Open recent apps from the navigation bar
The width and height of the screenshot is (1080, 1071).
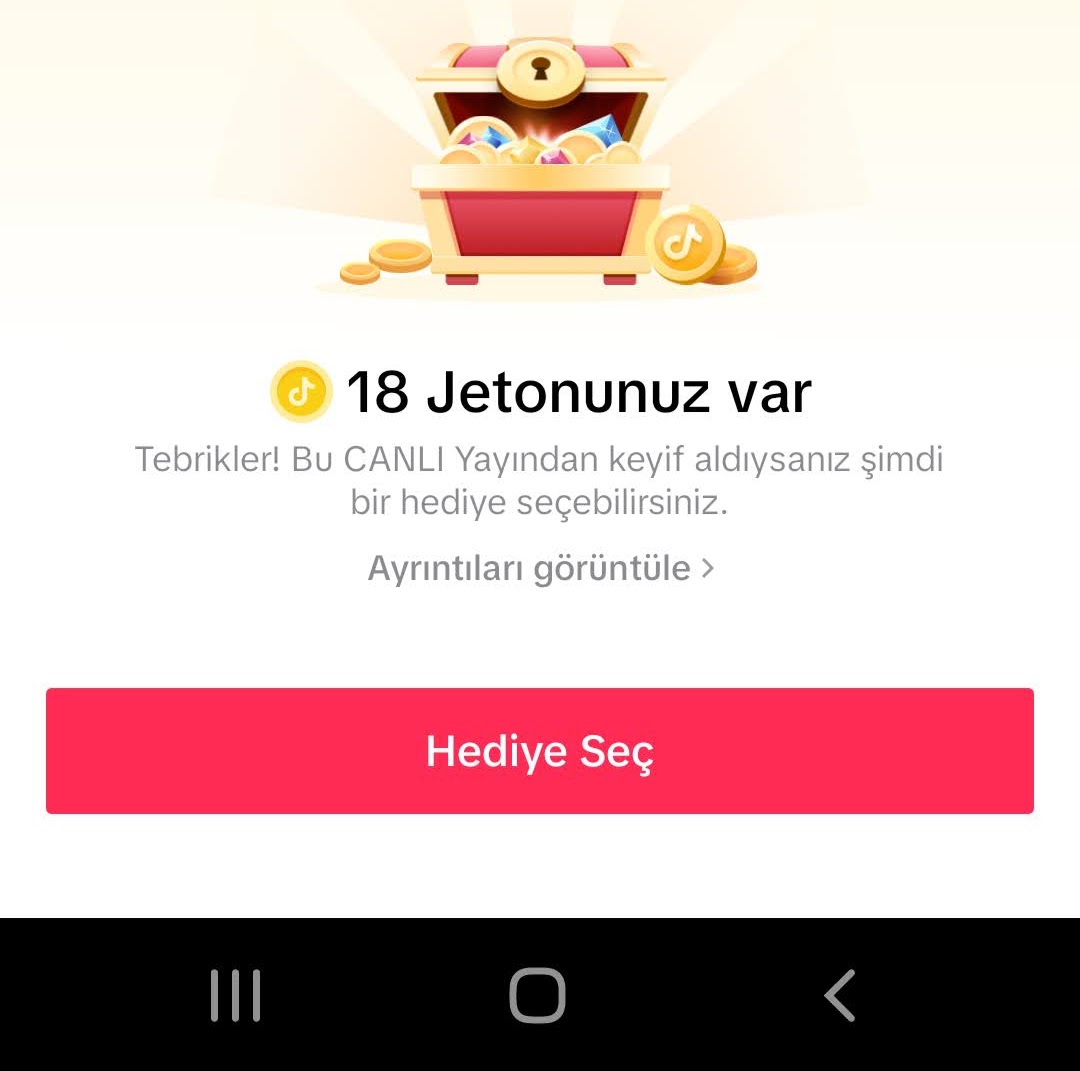236,995
